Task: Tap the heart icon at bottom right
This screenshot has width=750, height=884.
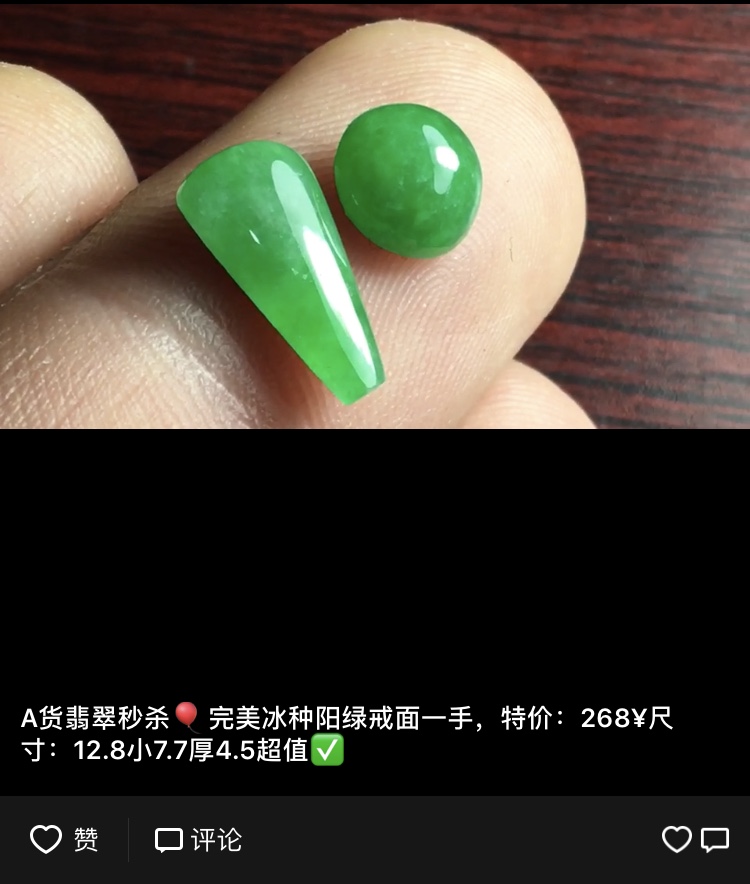Action: click(677, 839)
